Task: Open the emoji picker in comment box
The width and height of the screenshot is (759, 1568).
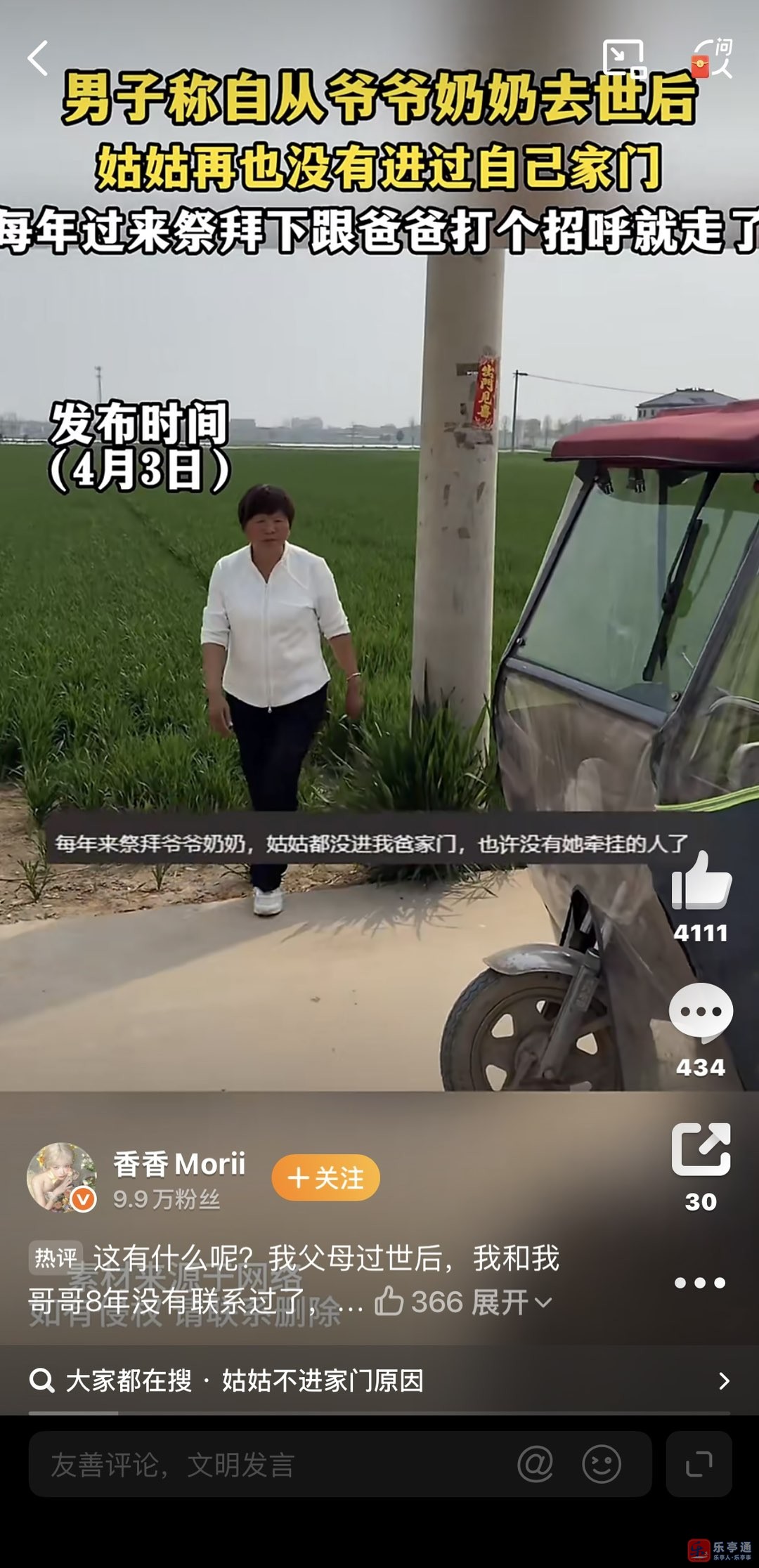Action: 602,1464
